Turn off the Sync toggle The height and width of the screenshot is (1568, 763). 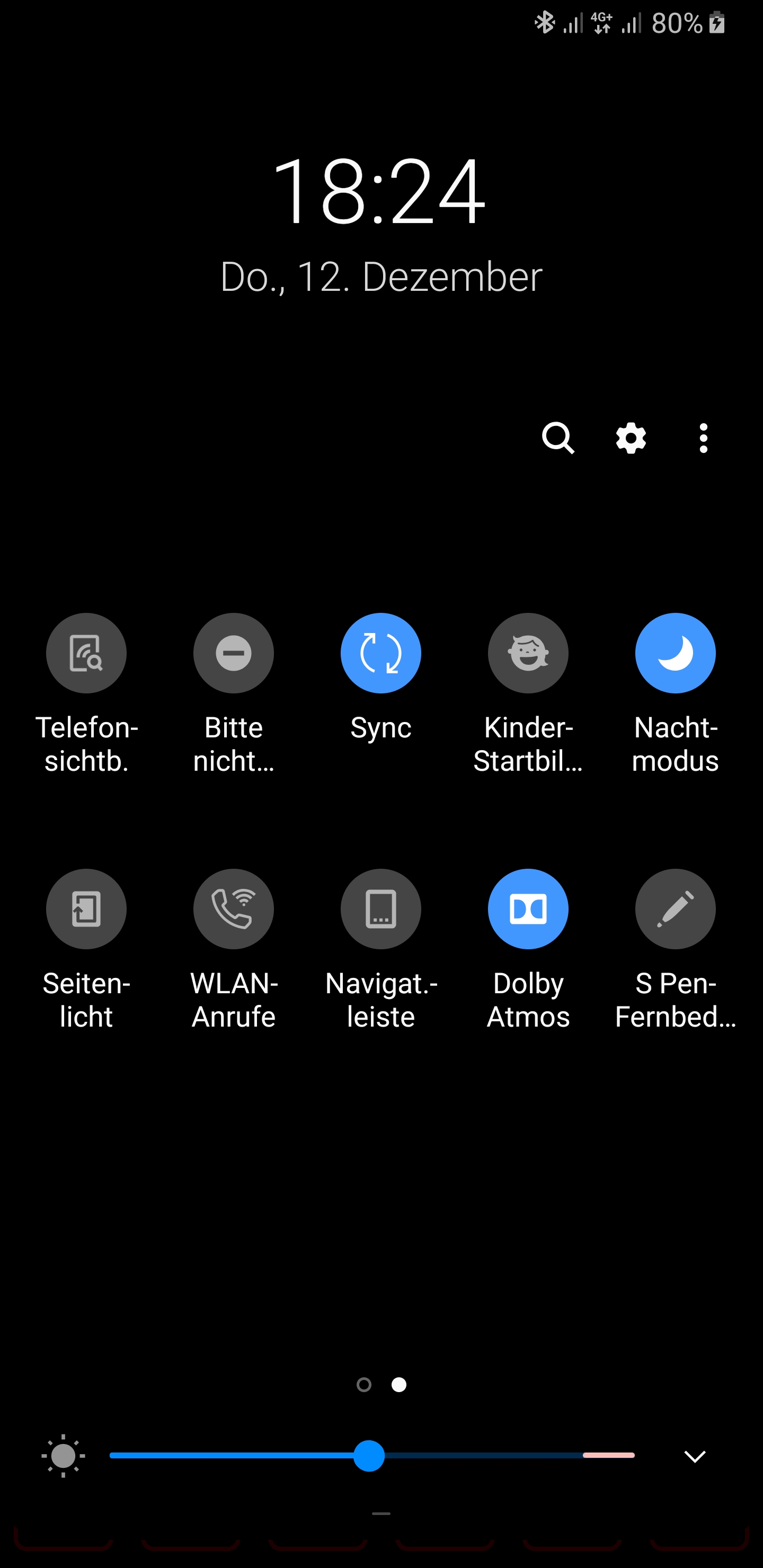click(381, 653)
